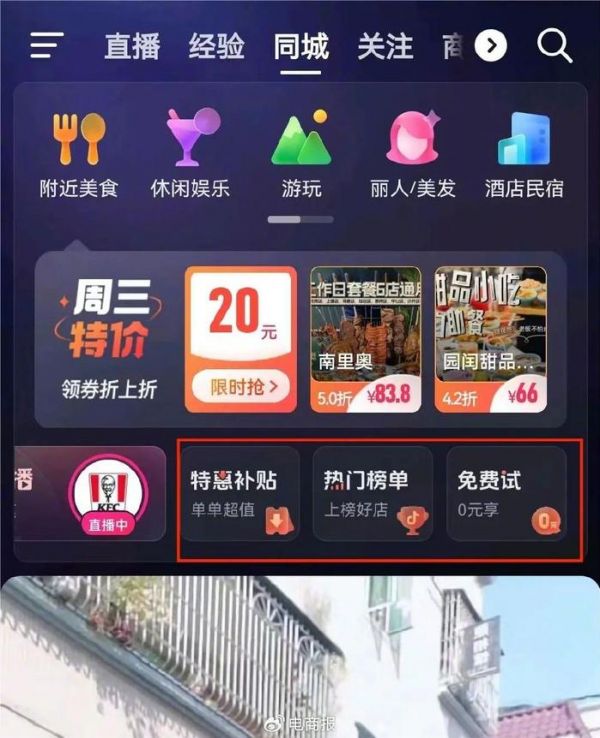The height and width of the screenshot is (738, 600).
Task: Open 附近美食 category
Action: pos(79,155)
